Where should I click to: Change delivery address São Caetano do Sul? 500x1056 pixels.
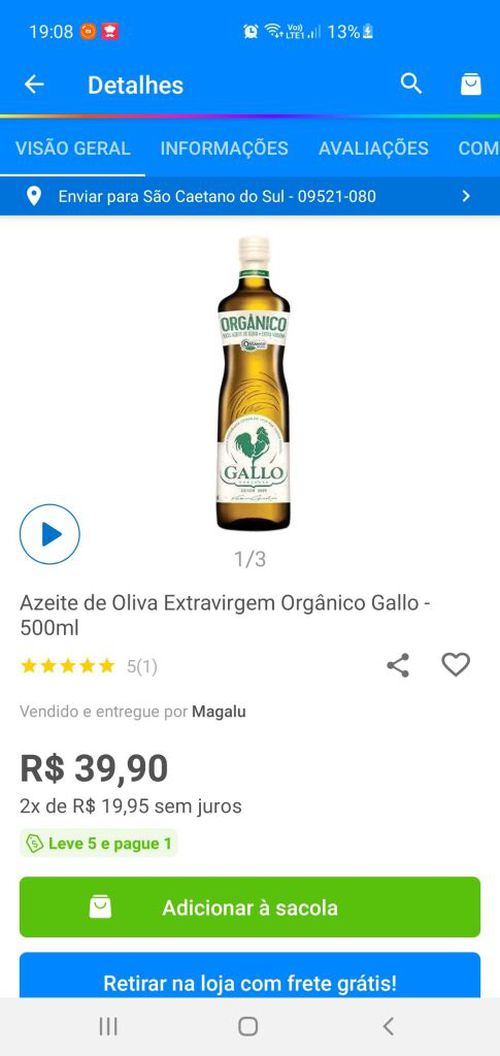pos(250,196)
